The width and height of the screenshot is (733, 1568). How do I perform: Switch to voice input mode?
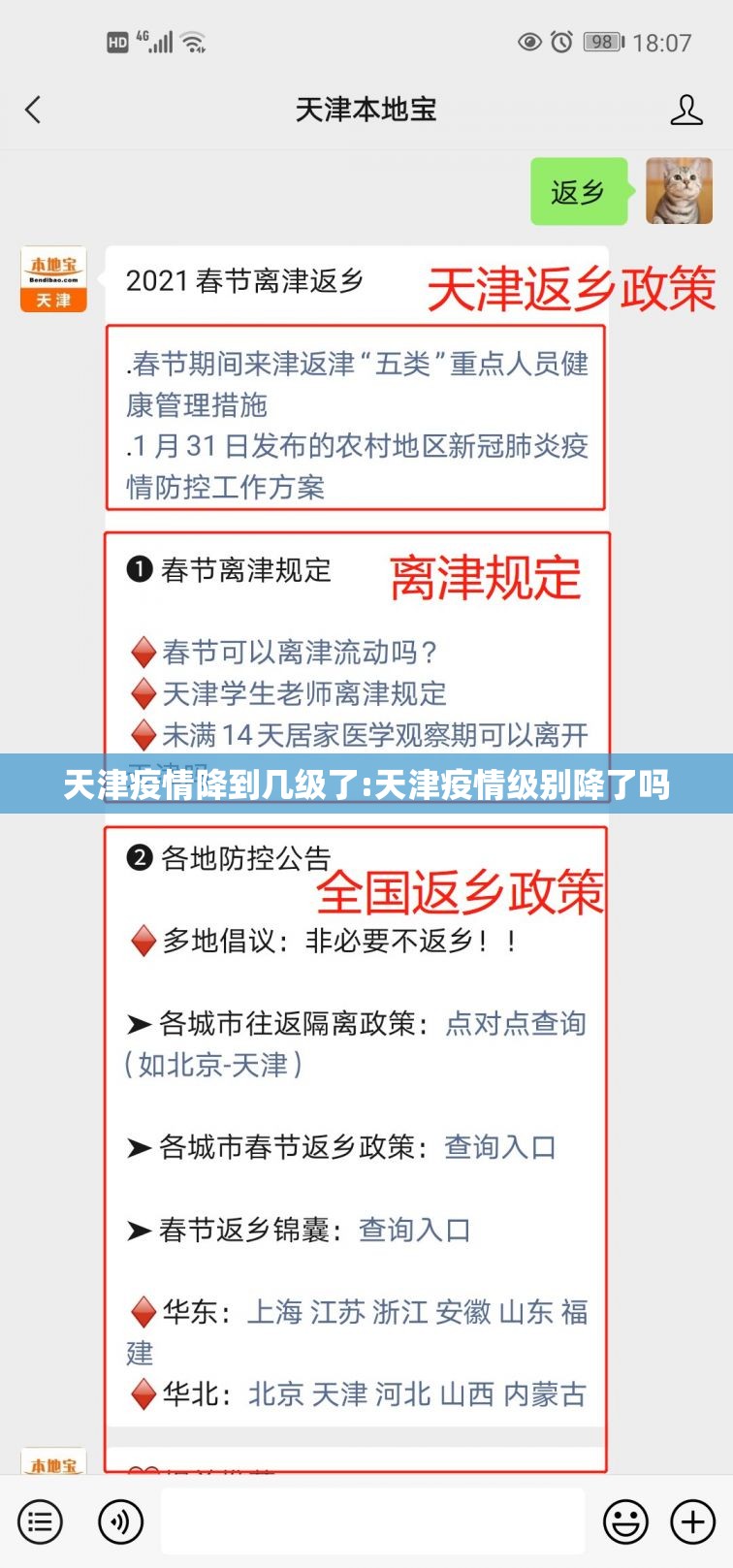[x=120, y=1521]
